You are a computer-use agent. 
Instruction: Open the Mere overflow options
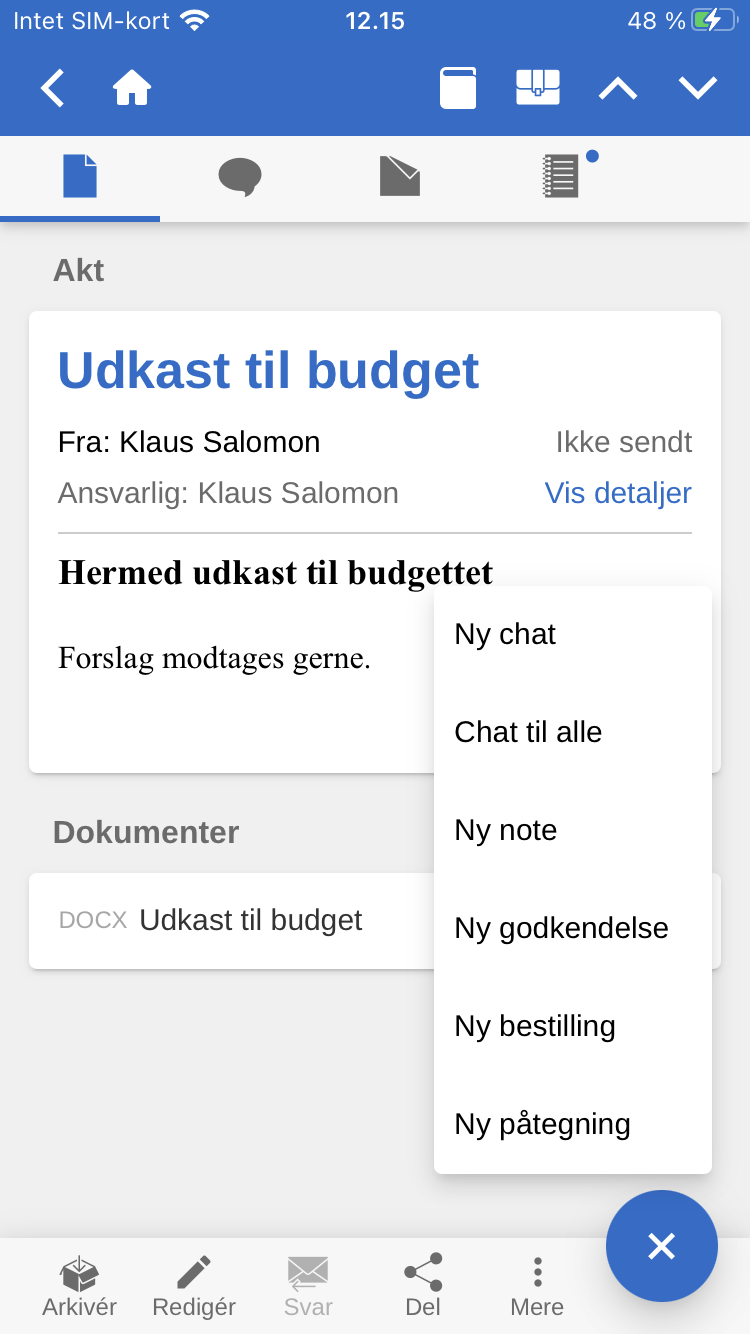tap(537, 1286)
